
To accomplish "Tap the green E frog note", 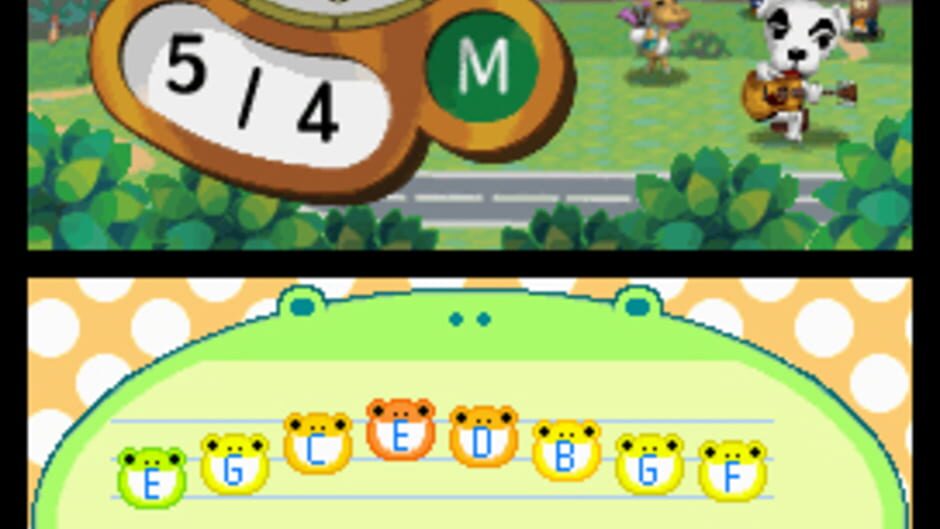I will coord(152,478).
